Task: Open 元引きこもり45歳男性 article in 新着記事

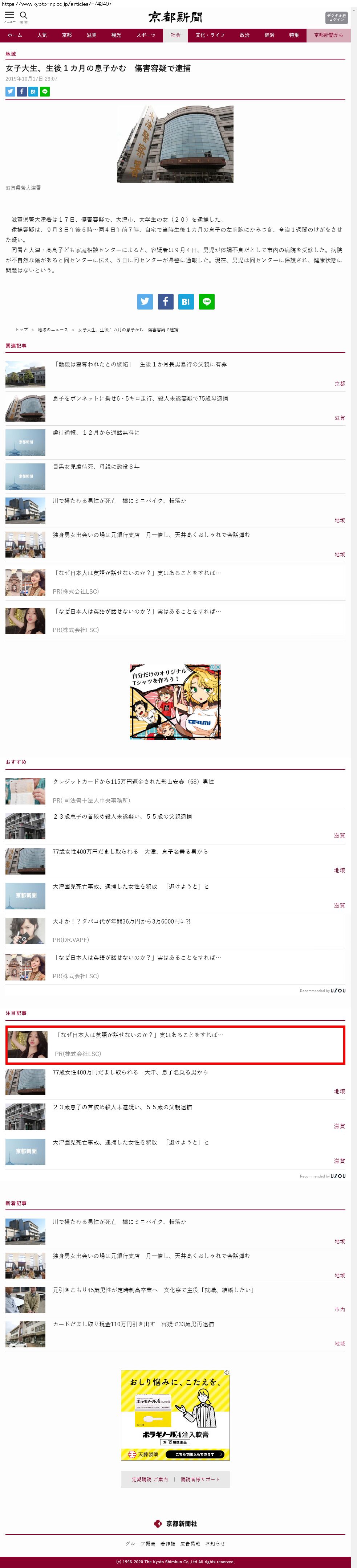Action: (152, 1290)
